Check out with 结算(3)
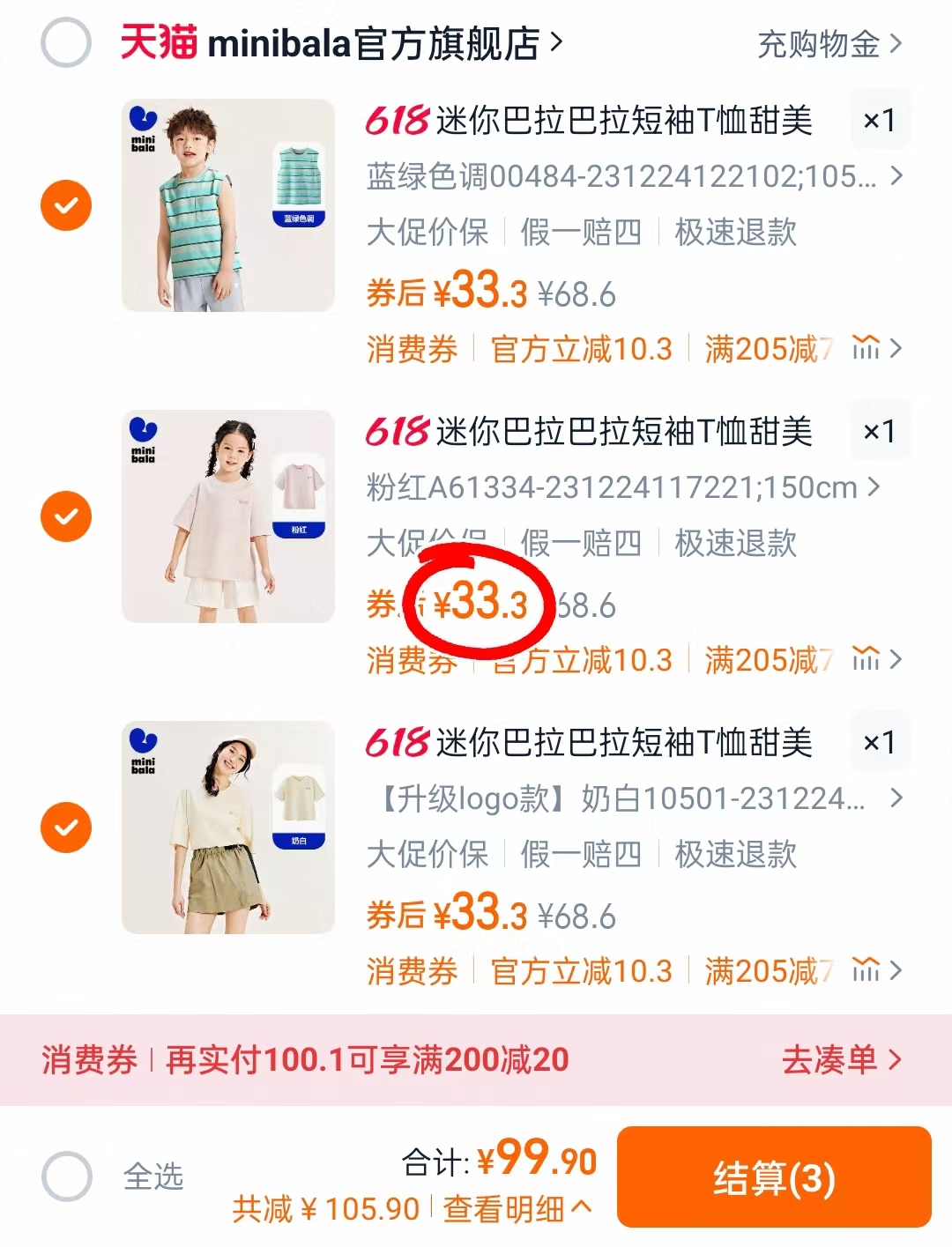The image size is (952, 1247). coord(774,1177)
